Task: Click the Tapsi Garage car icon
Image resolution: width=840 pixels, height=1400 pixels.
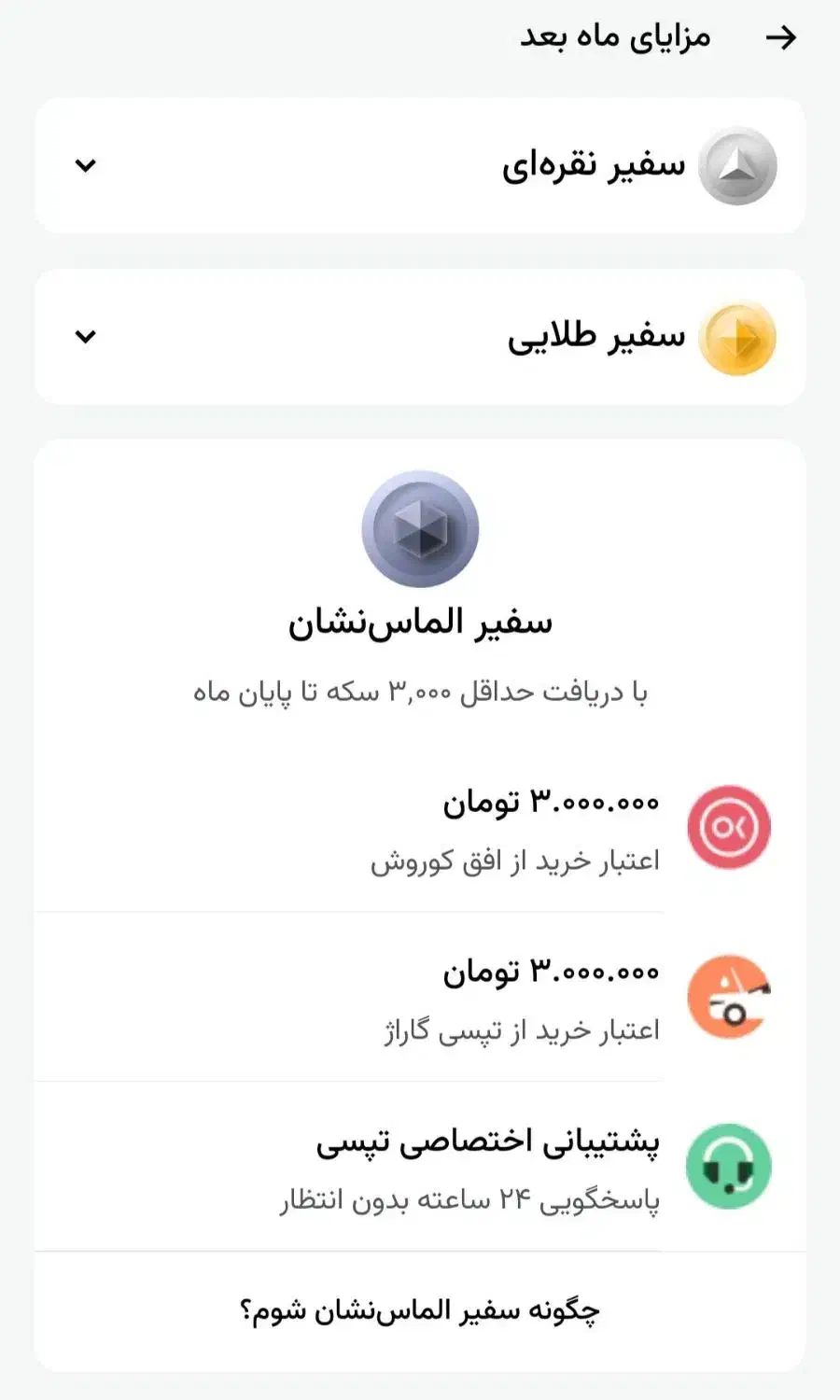Action: pos(729,997)
